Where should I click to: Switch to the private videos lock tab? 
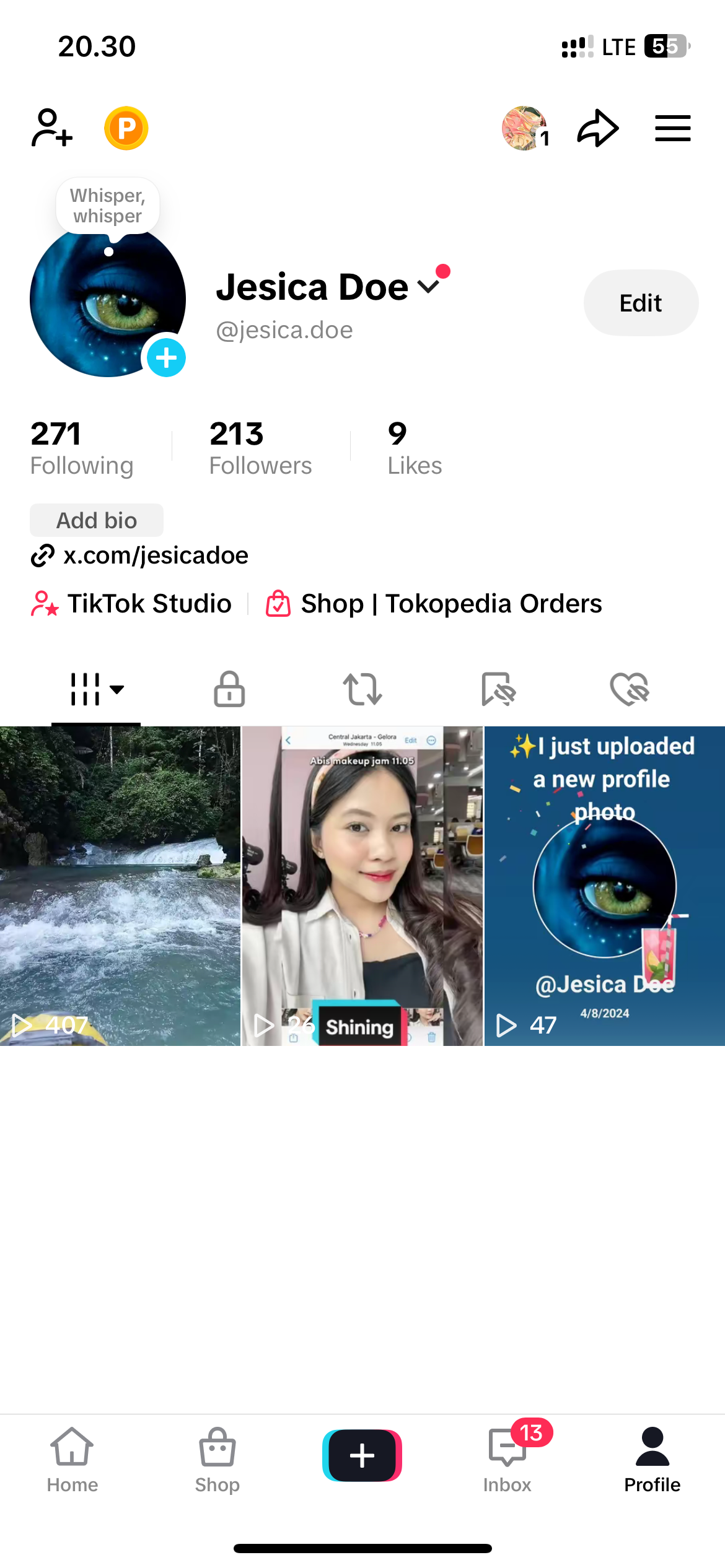229,689
